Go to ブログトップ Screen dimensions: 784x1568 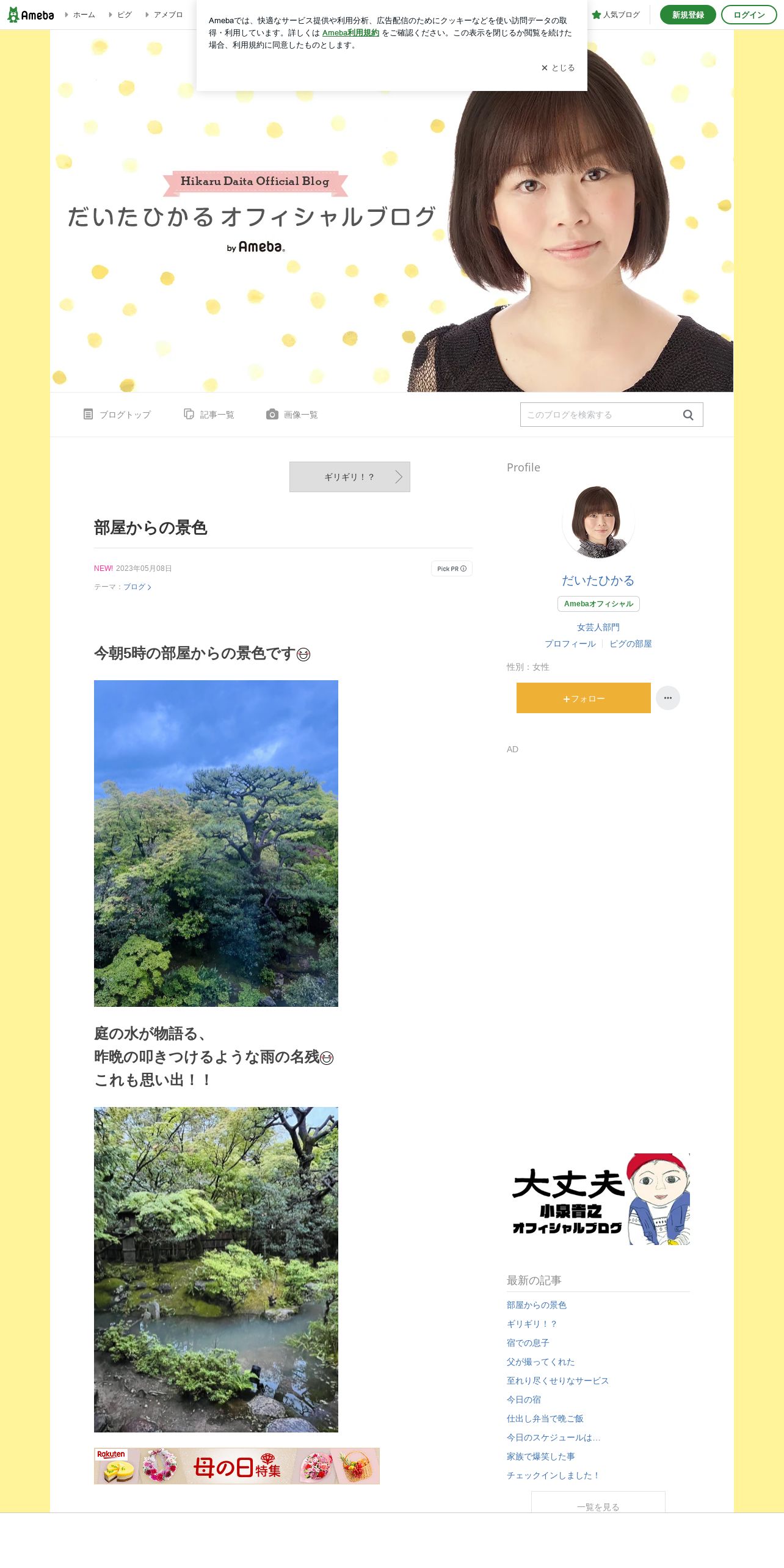click(x=117, y=415)
